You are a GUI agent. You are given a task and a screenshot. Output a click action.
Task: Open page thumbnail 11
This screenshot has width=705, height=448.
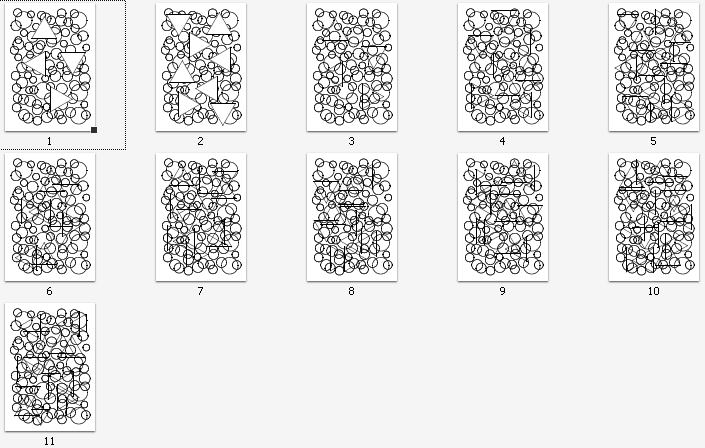point(50,367)
